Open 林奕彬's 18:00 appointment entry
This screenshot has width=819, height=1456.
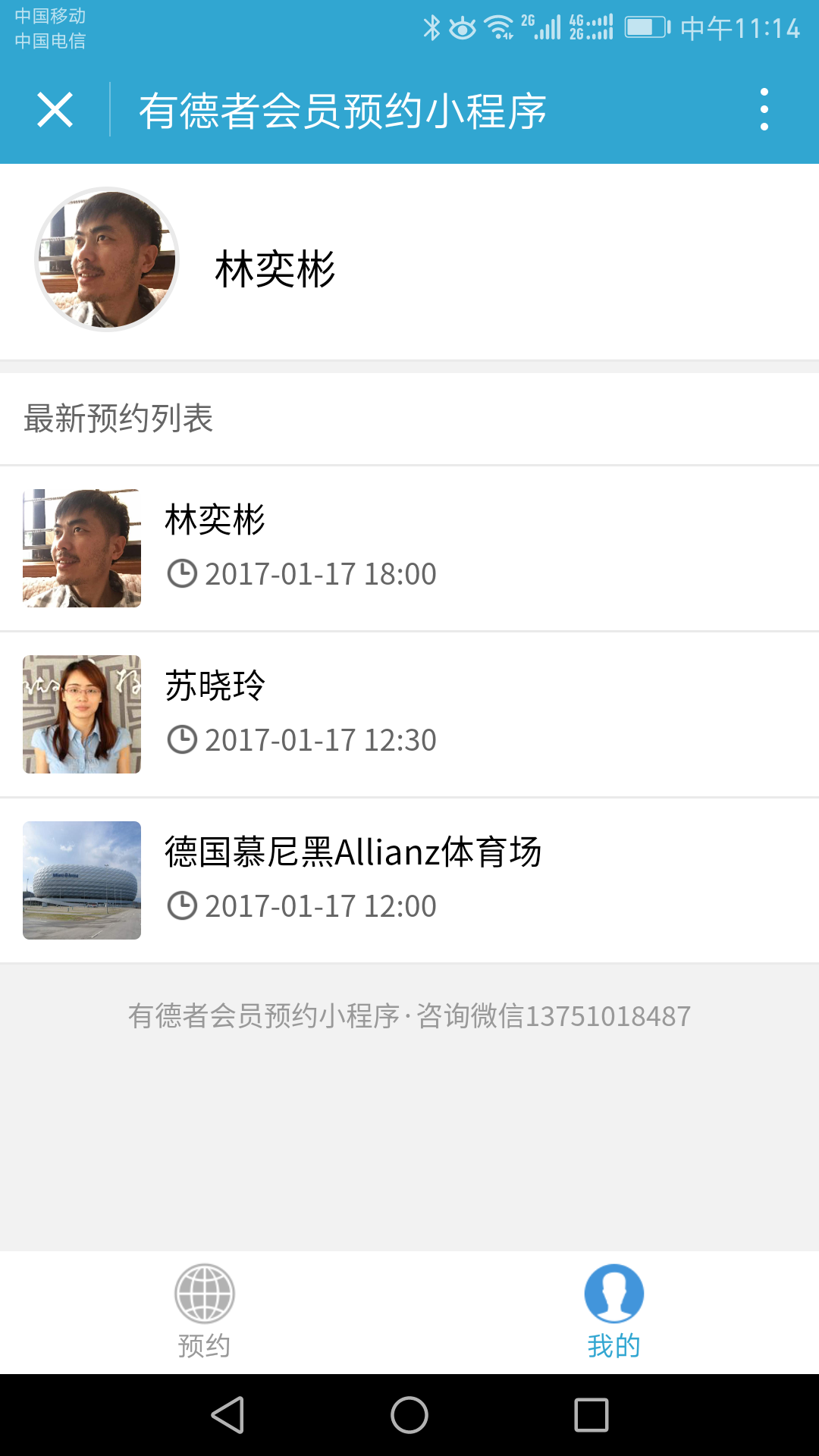click(409, 548)
